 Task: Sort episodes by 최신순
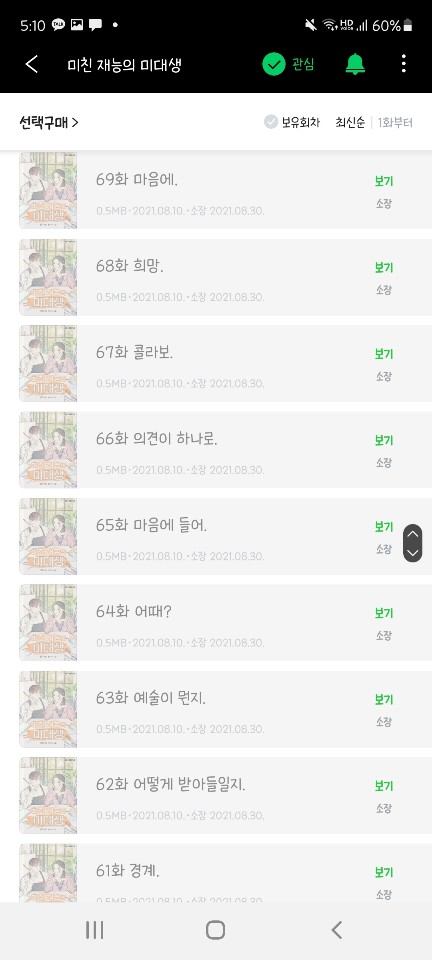point(350,122)
